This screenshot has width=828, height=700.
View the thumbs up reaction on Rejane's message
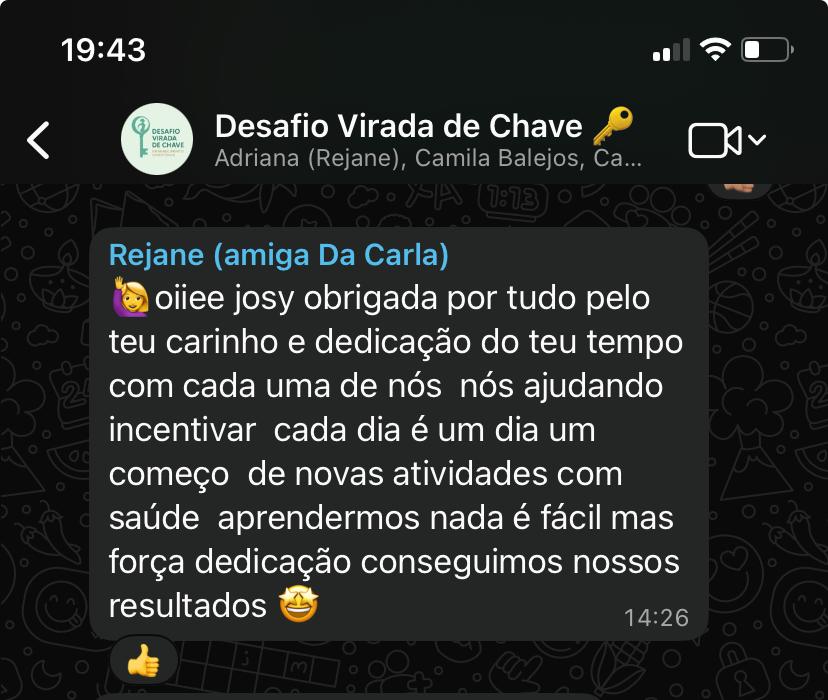[143, 660]
